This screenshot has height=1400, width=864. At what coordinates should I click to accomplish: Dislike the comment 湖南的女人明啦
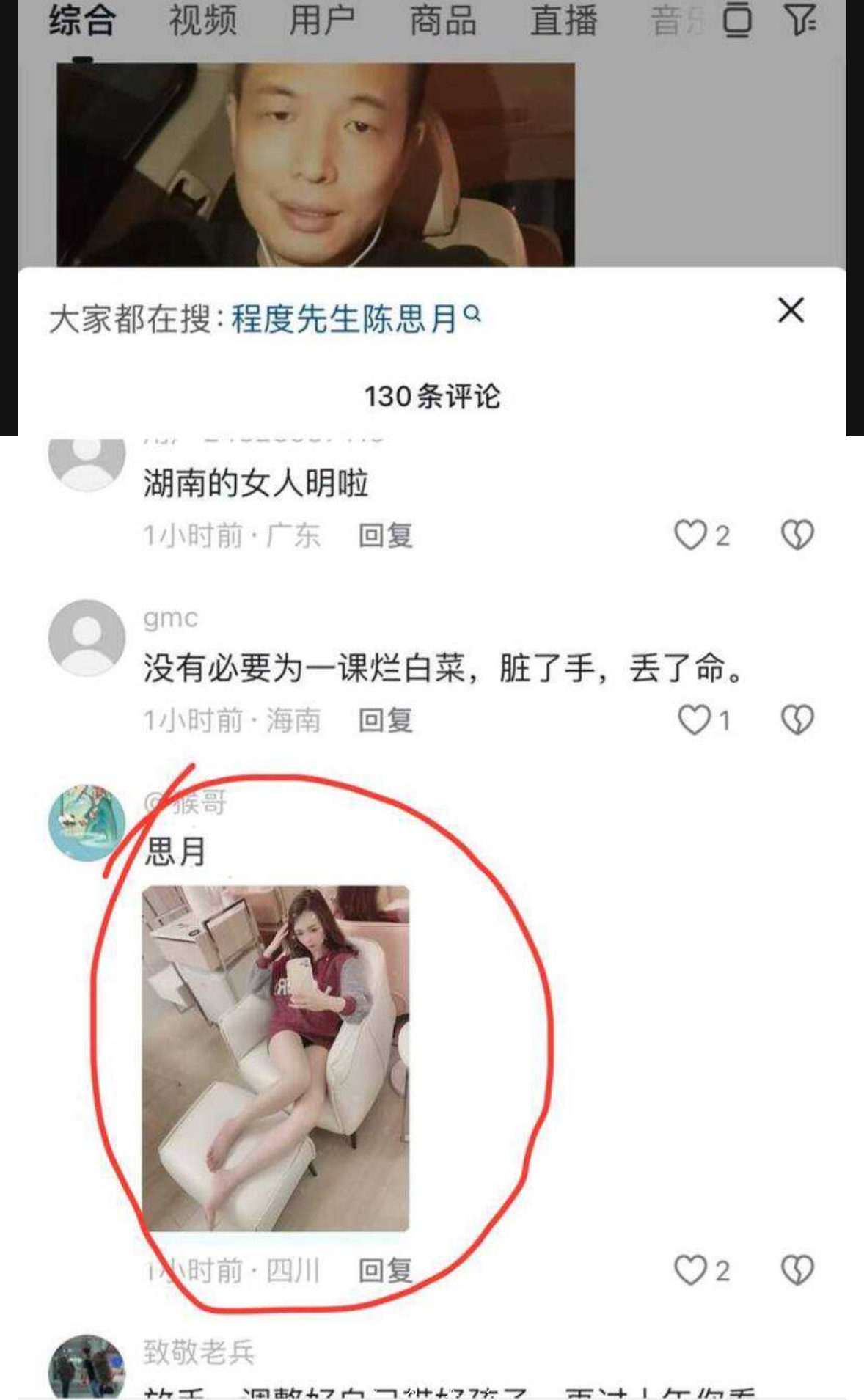click(797, 535)
